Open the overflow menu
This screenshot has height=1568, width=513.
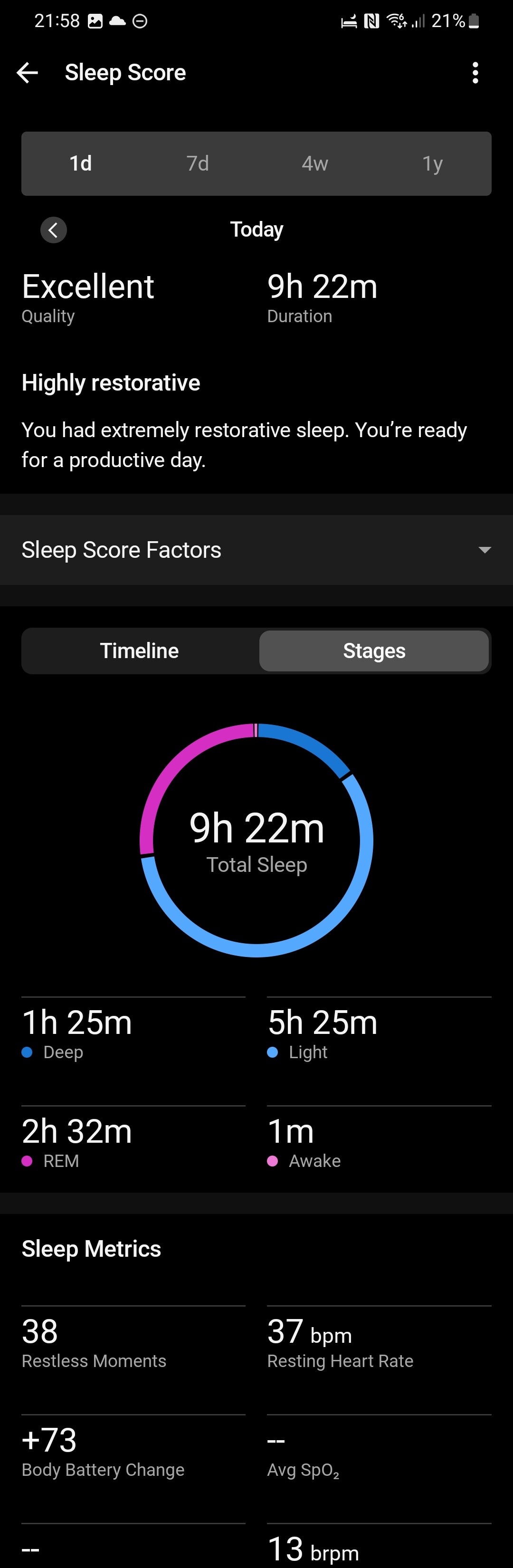click(x=475, y=73)
